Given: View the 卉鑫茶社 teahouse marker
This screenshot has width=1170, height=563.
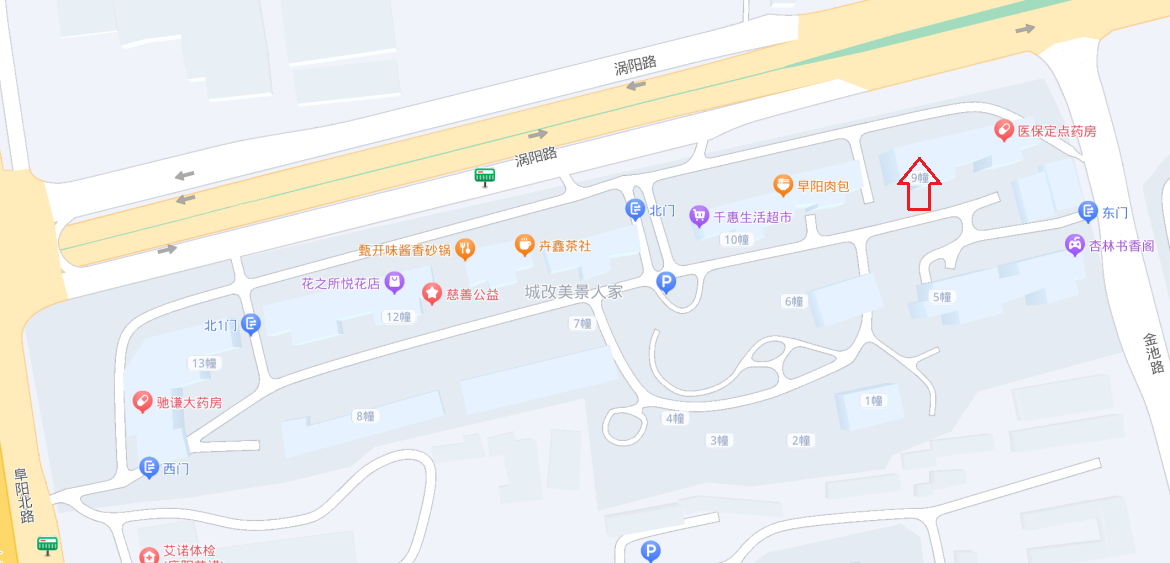Looking at the screenshot, I should pos(524,244).
